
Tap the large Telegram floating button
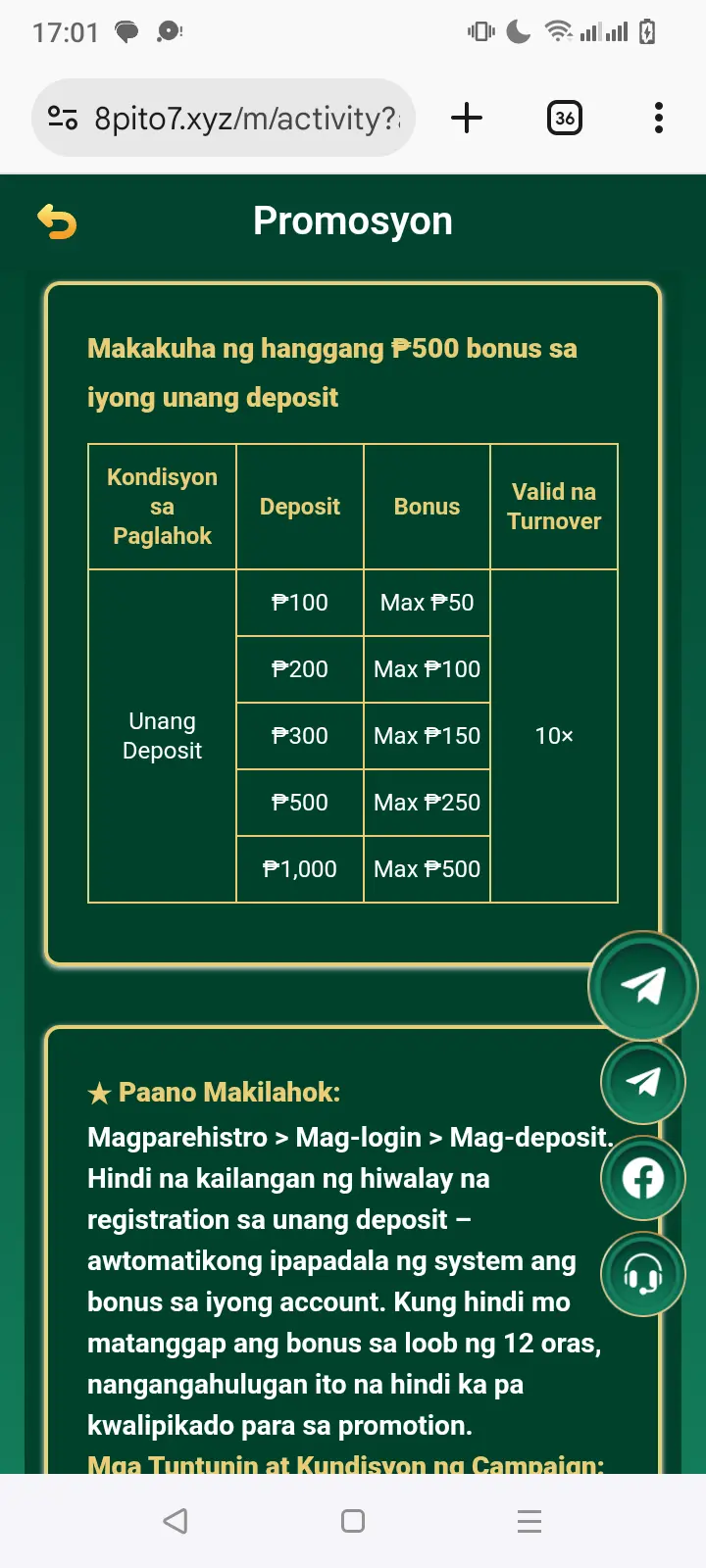[x=643, y=986]
